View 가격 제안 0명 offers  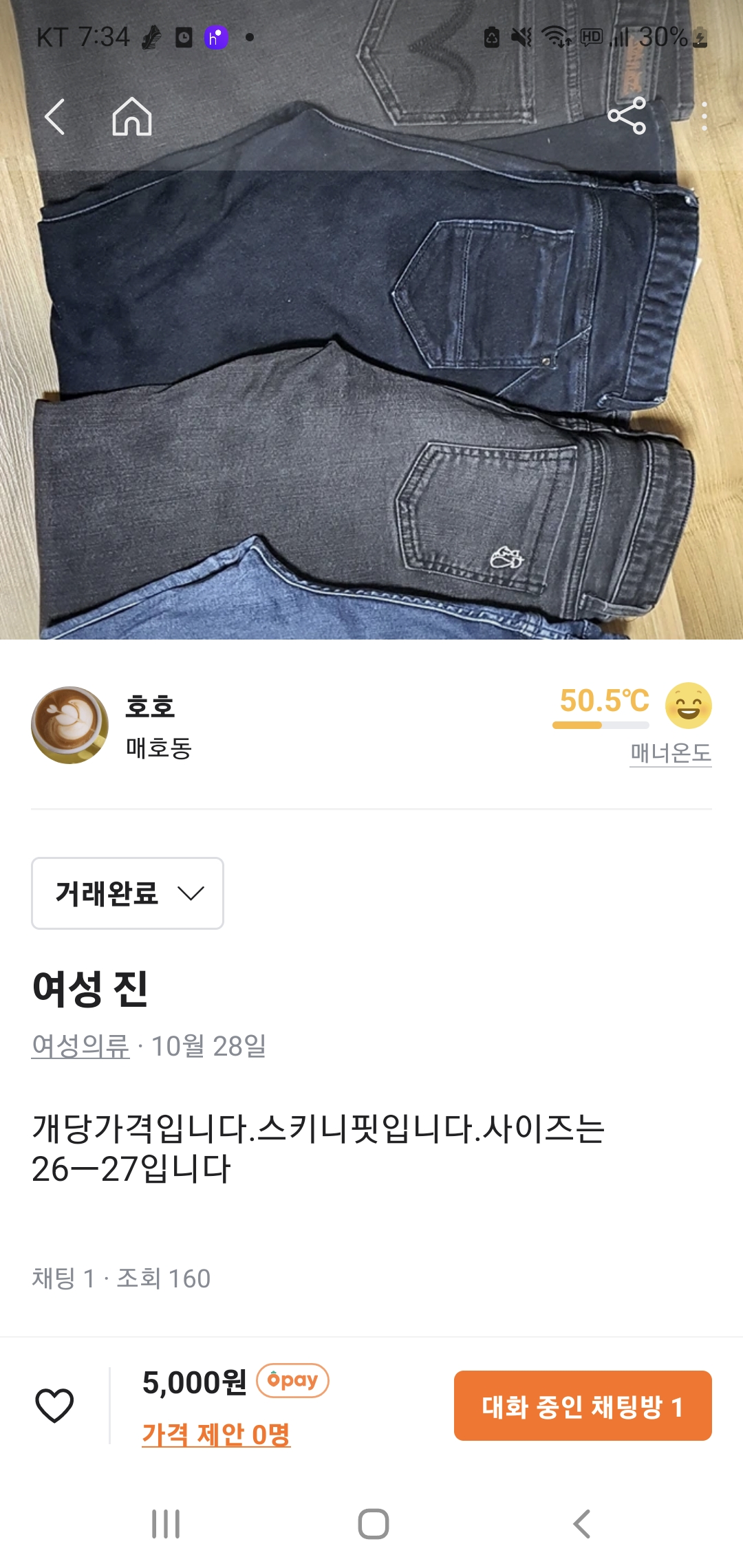tap(216, 1434)
